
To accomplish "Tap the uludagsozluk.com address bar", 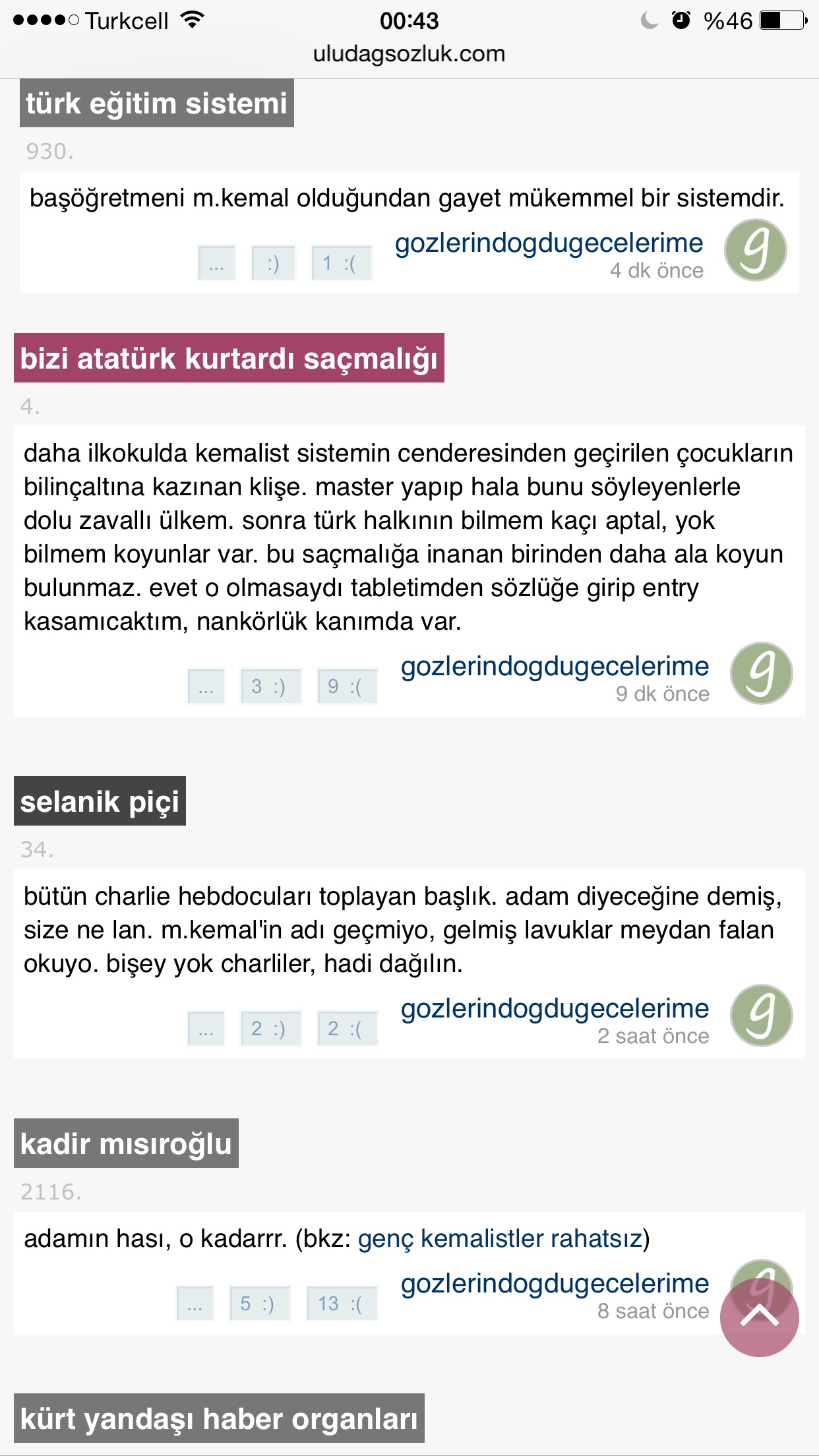I will pos(409,54).
